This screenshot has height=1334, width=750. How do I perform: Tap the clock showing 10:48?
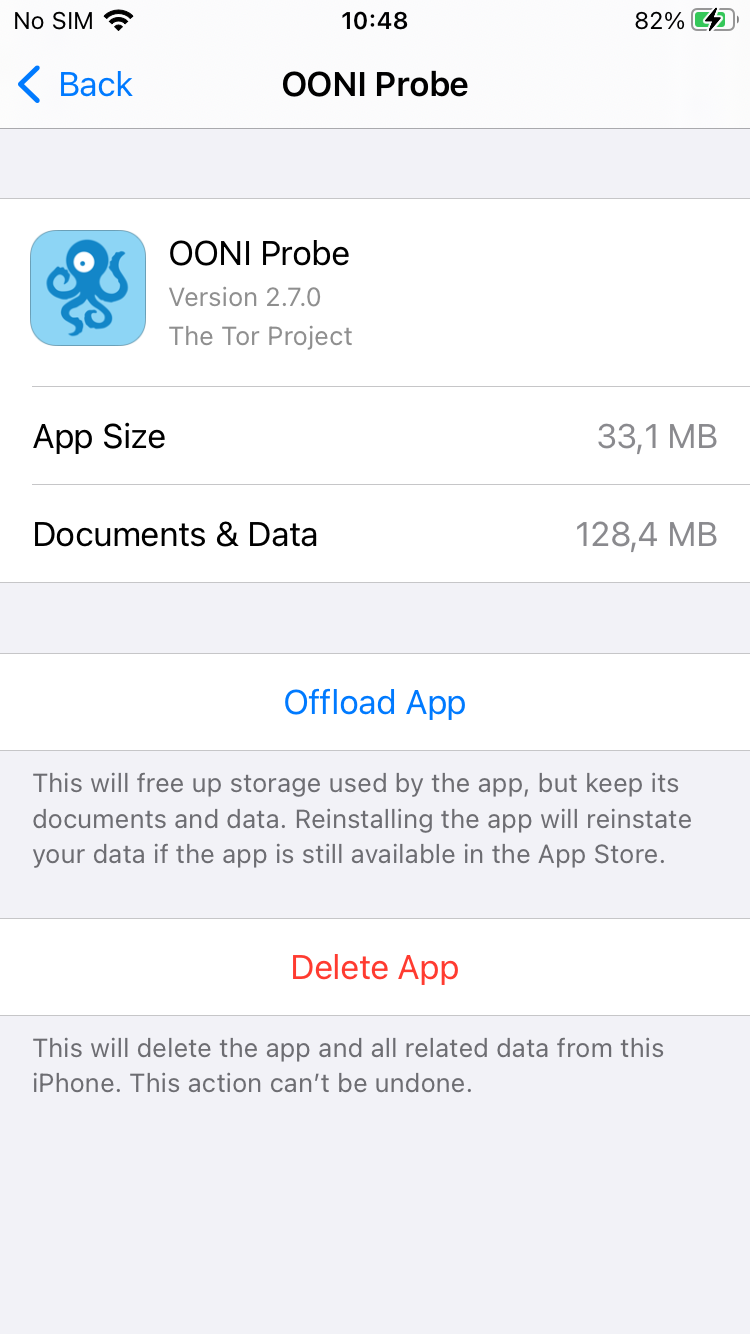pyautogui.click(x=375, y=20)
